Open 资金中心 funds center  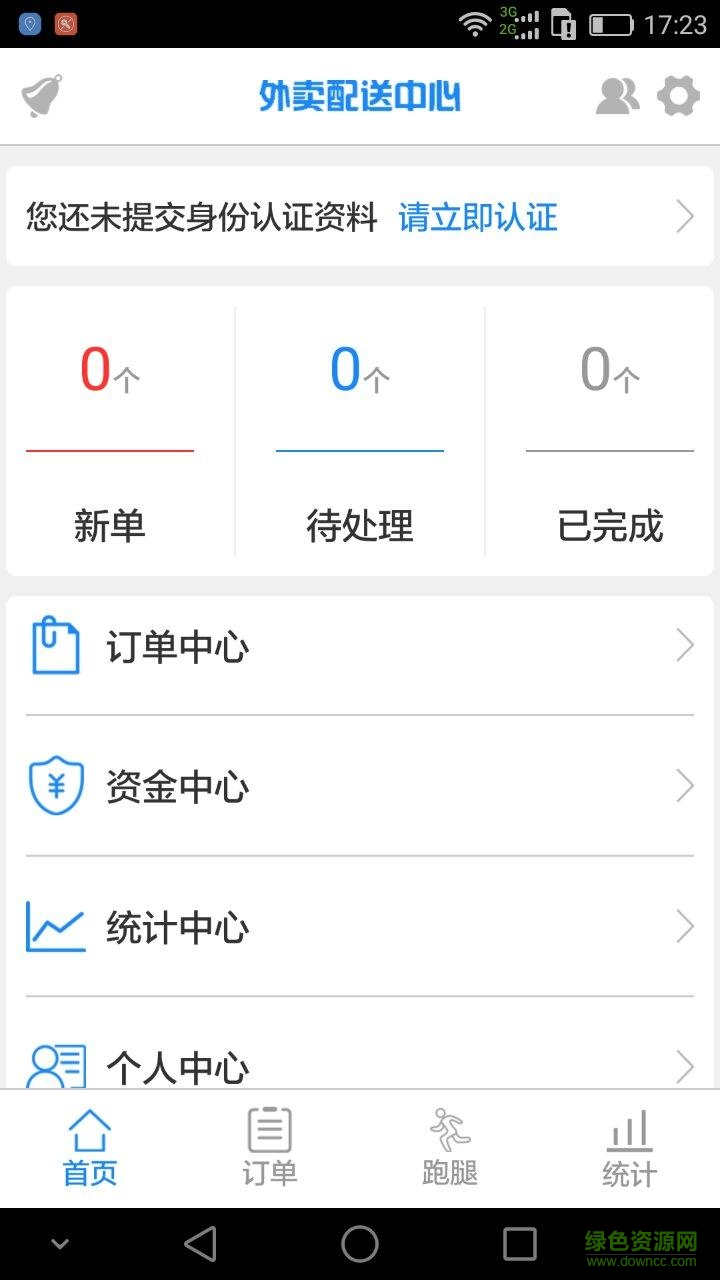point(360,787)
